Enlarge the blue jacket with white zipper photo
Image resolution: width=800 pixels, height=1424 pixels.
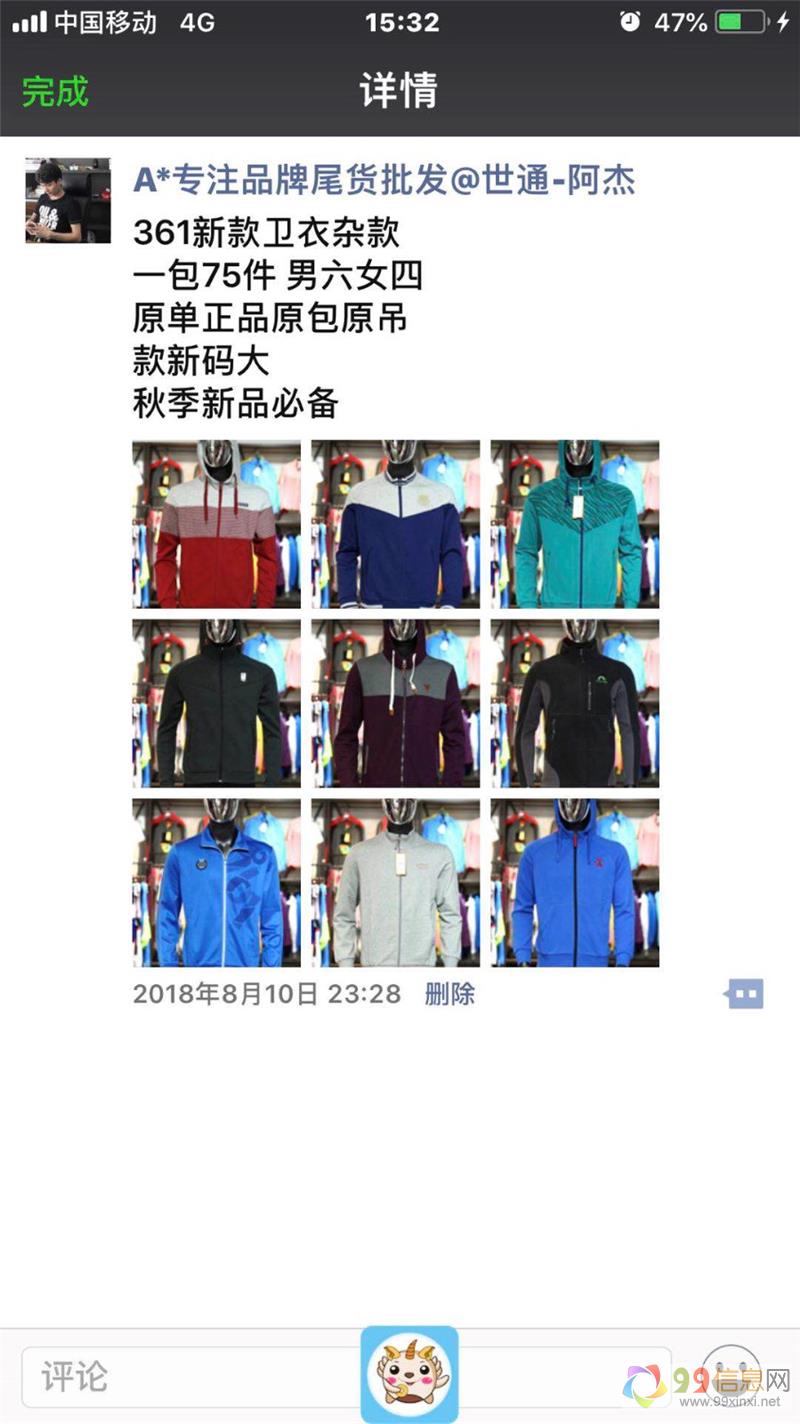pos(217,882)
